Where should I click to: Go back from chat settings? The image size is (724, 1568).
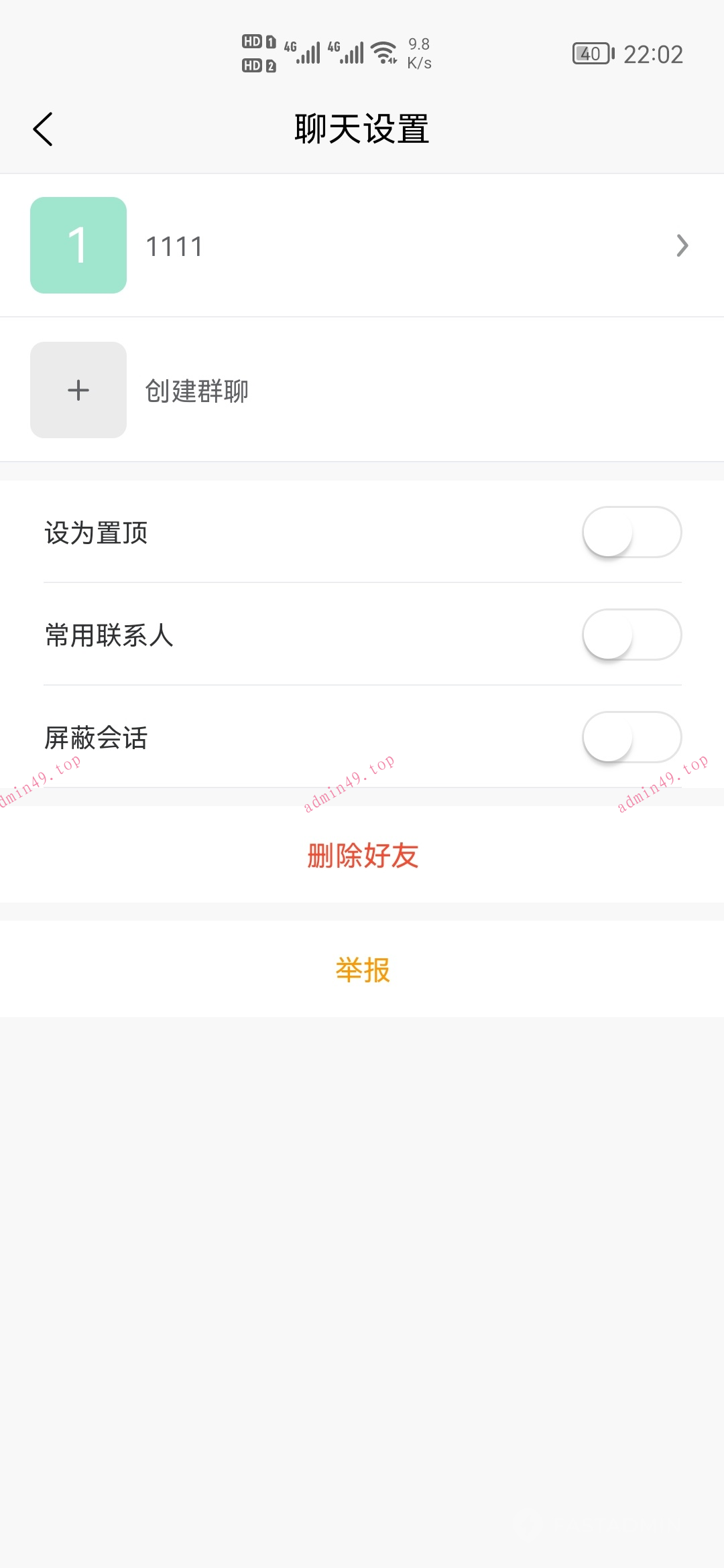pos(43,129)
